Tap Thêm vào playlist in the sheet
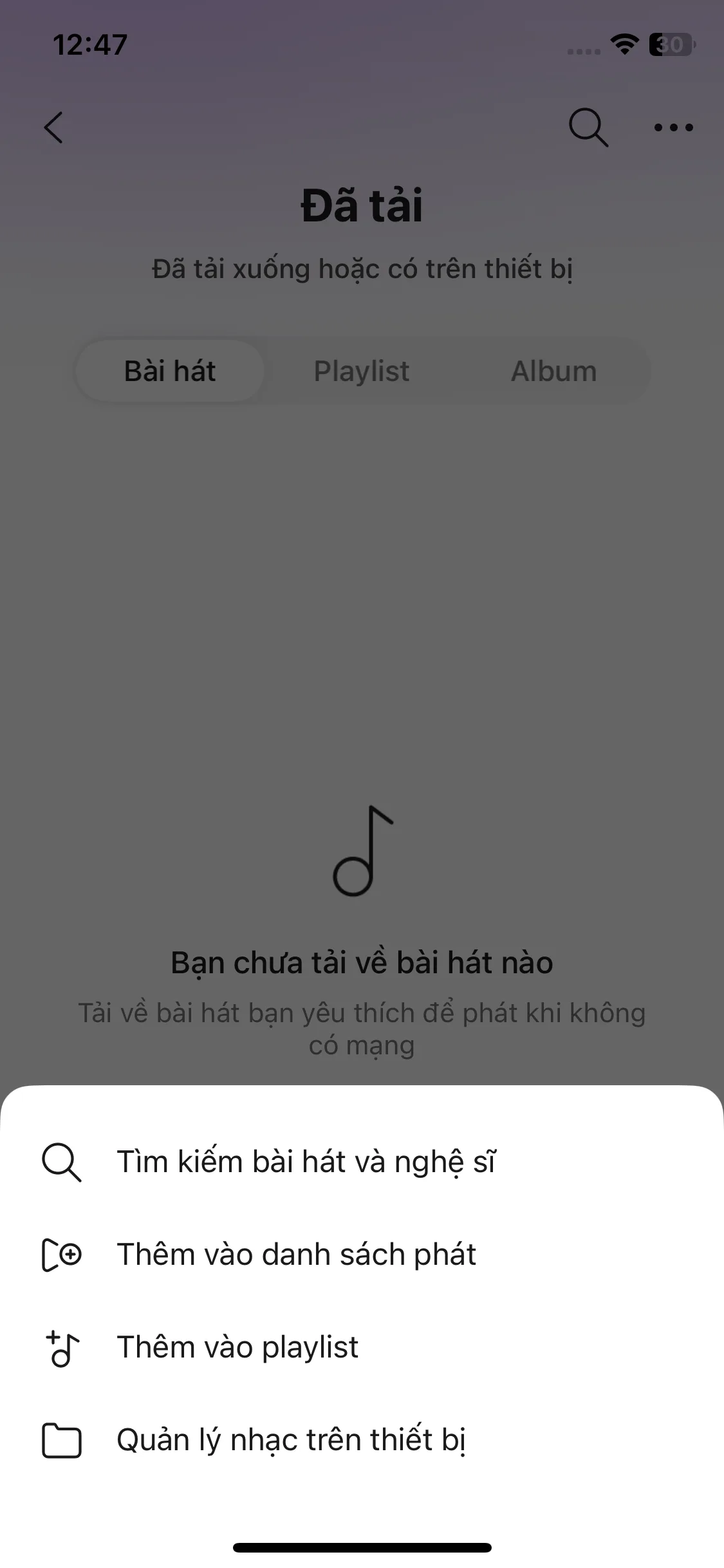This screenshot has height=1568, width=724. pos(237,1348)
